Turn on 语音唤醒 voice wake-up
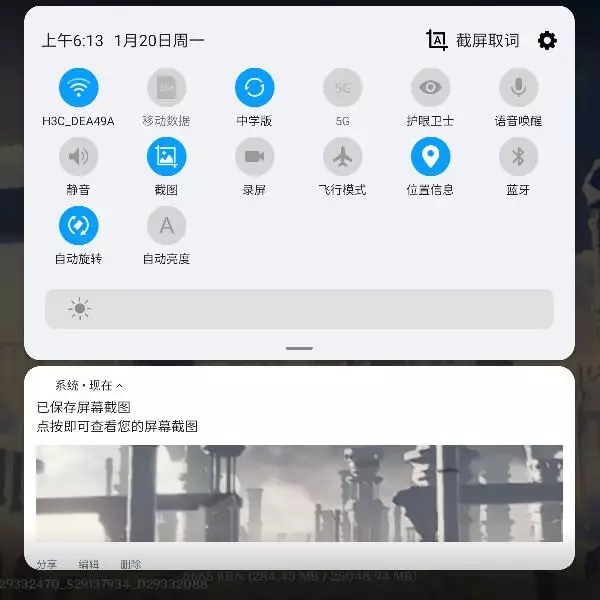This screenshot has height=600, width=600. pyautogui.click(x=518, y=88)
